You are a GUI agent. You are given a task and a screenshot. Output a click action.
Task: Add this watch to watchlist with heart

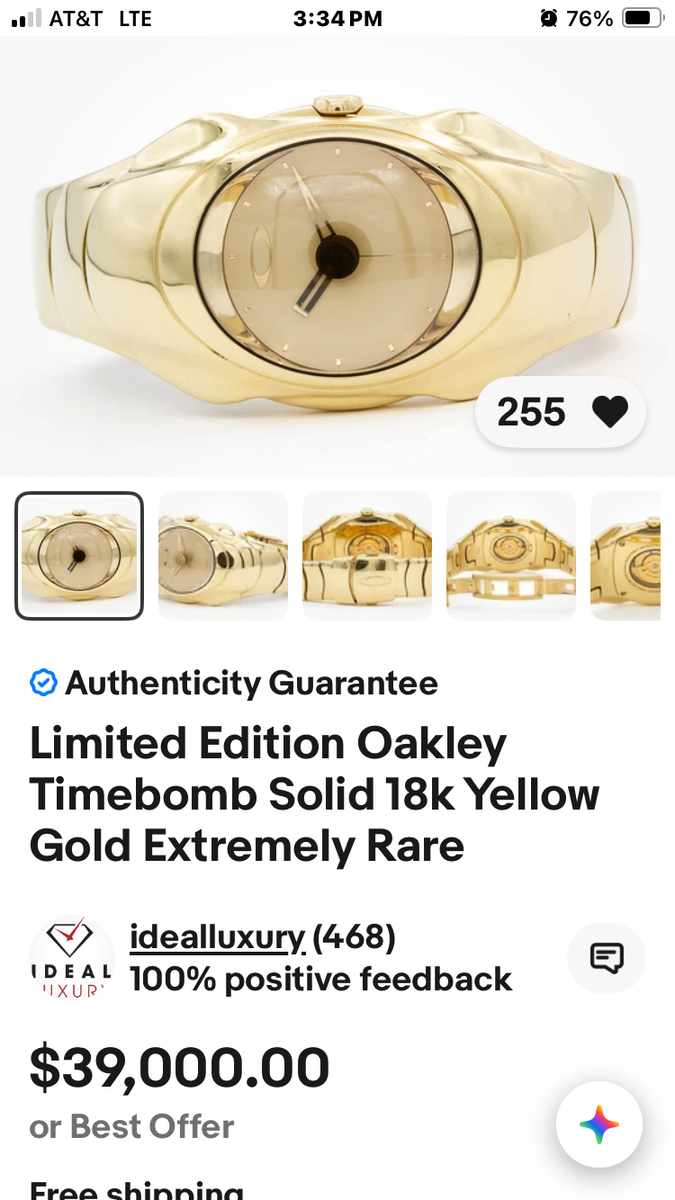point(609,412)
